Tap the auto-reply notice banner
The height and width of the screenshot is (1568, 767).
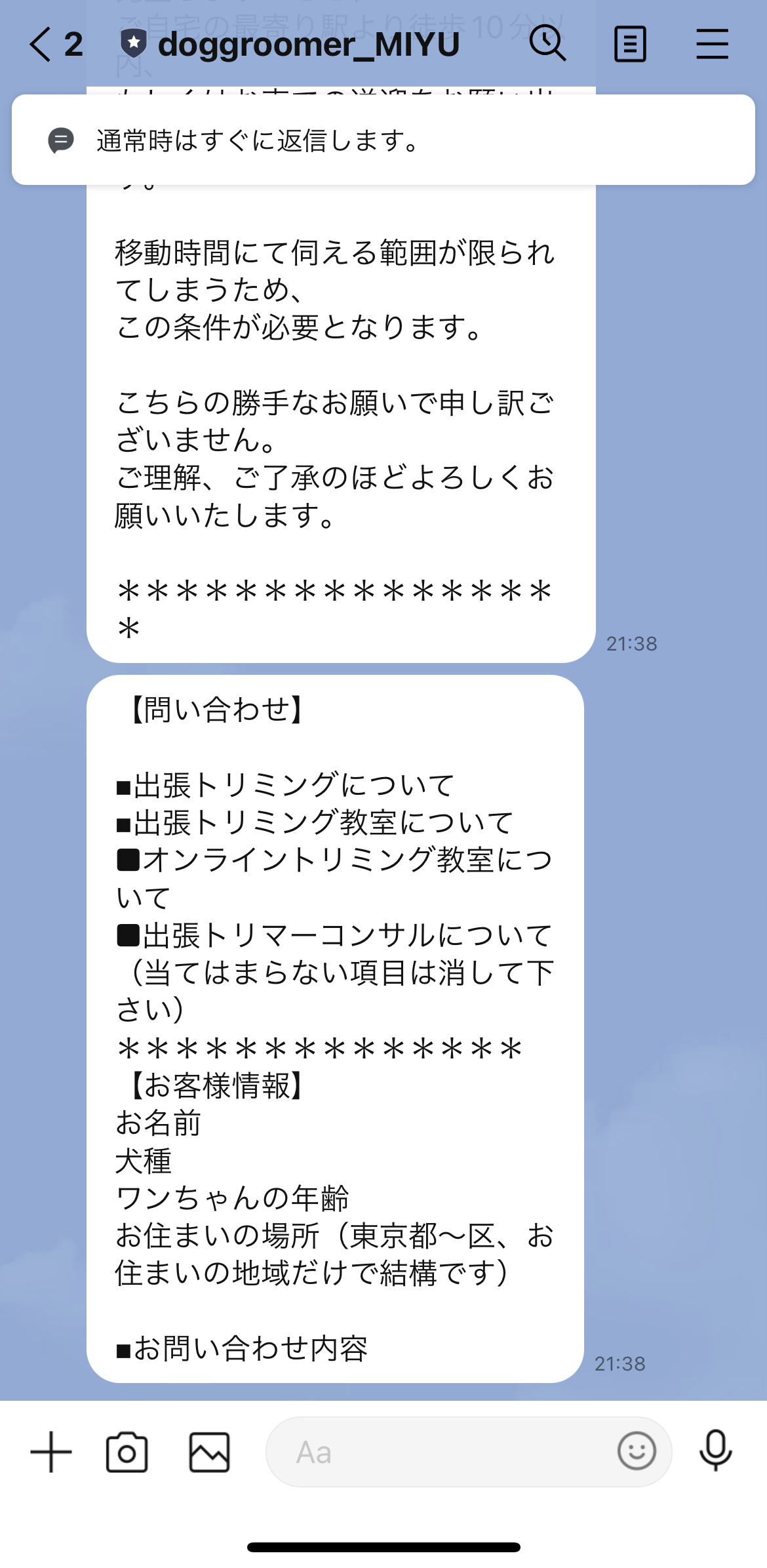pyautogui.click(x=383, y=140)
